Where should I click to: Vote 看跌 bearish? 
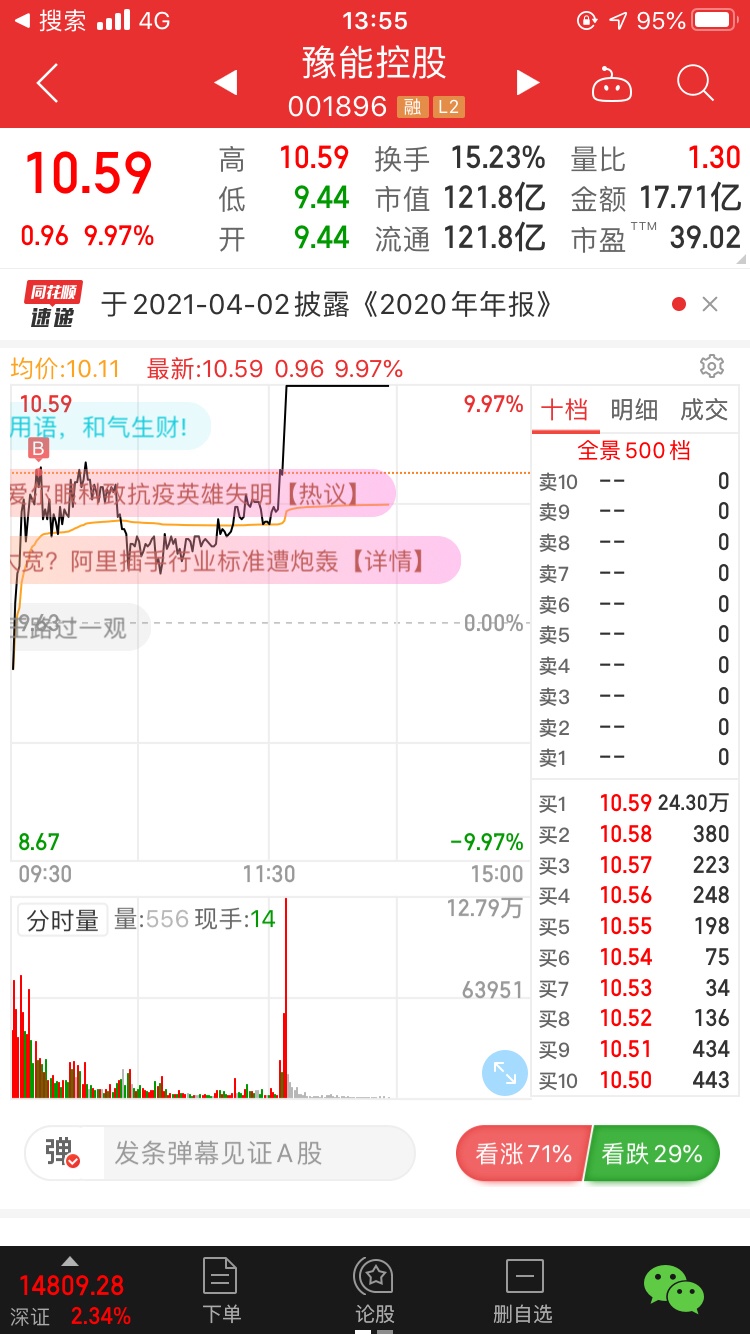pos(653,1153)
